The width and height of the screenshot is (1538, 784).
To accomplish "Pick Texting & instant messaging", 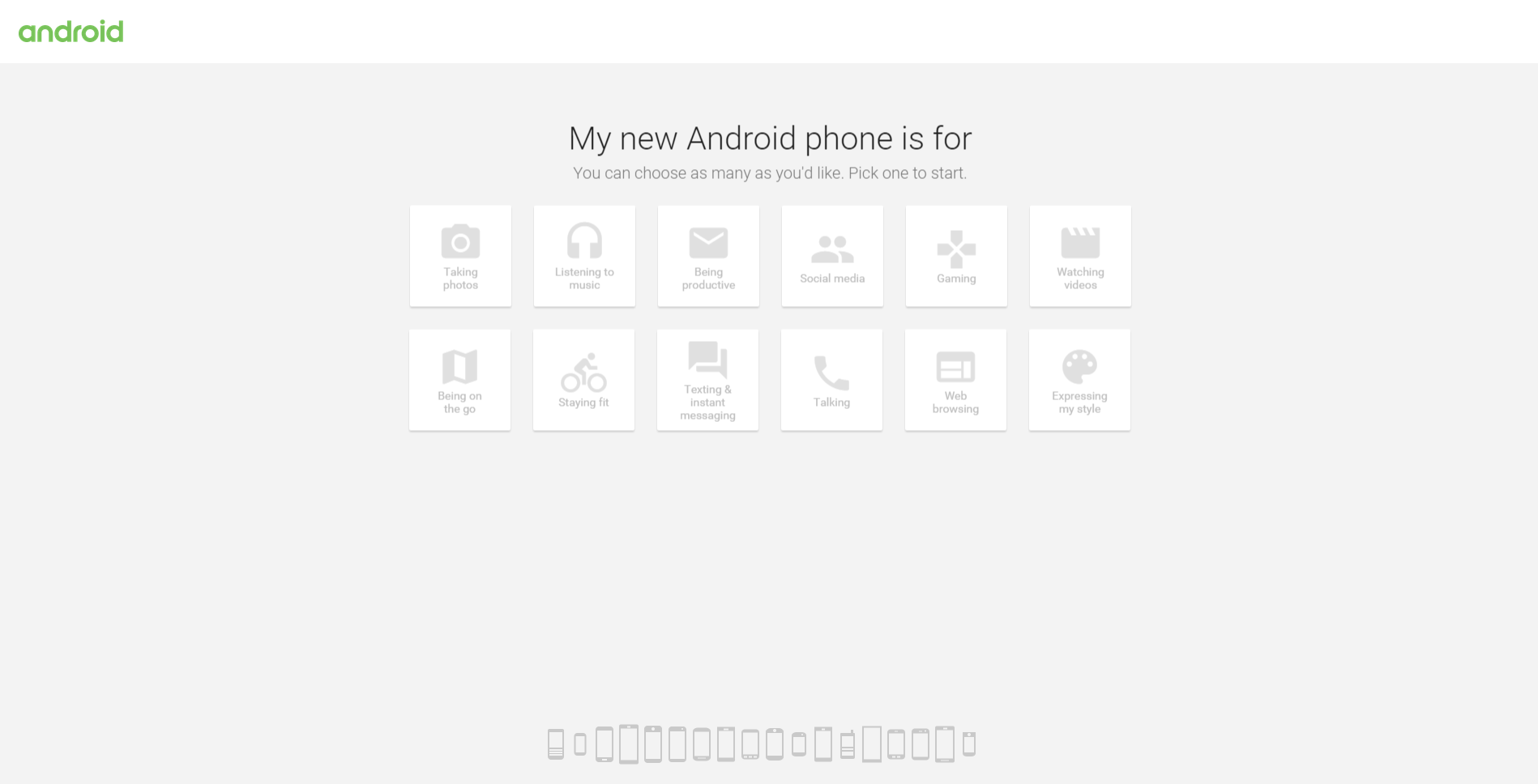I will pyautogui.click(x=707, y=380).
